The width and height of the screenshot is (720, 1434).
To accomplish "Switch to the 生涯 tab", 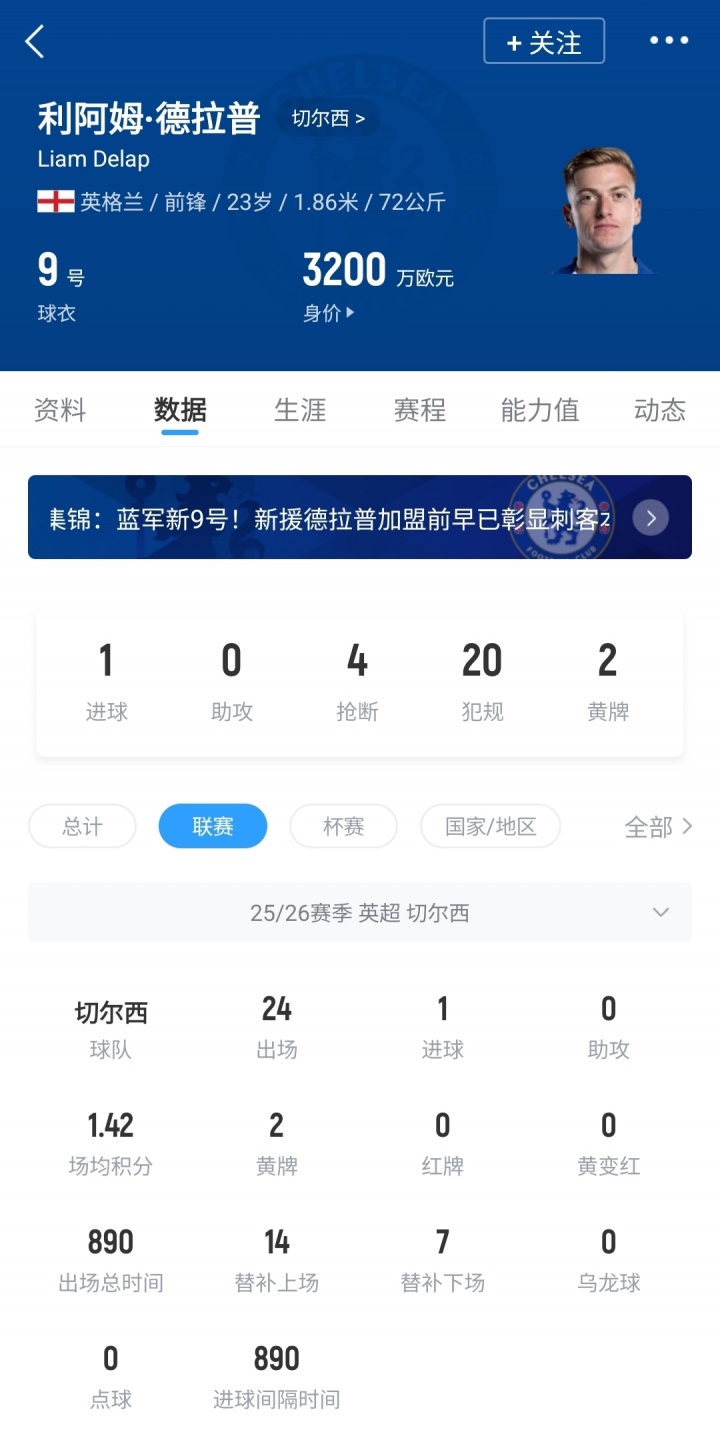I will pyautogui.click(x=299, y=410).
